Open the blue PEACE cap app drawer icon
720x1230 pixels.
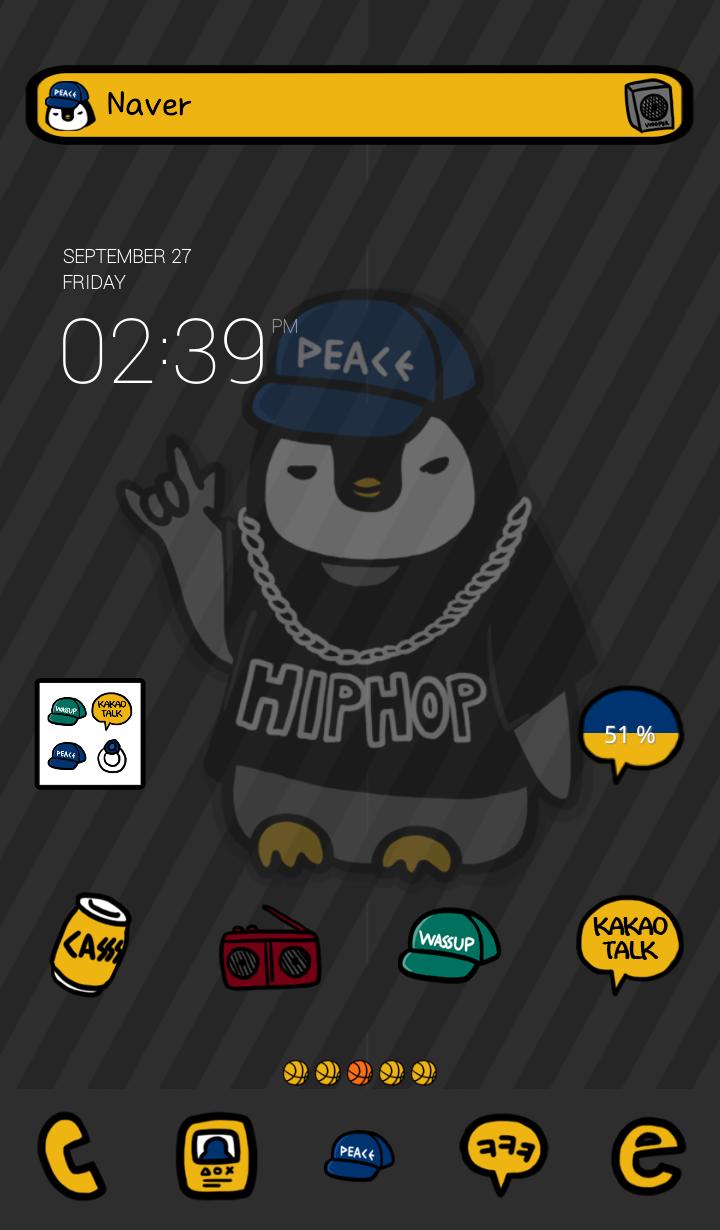[x=360, y=1155]
